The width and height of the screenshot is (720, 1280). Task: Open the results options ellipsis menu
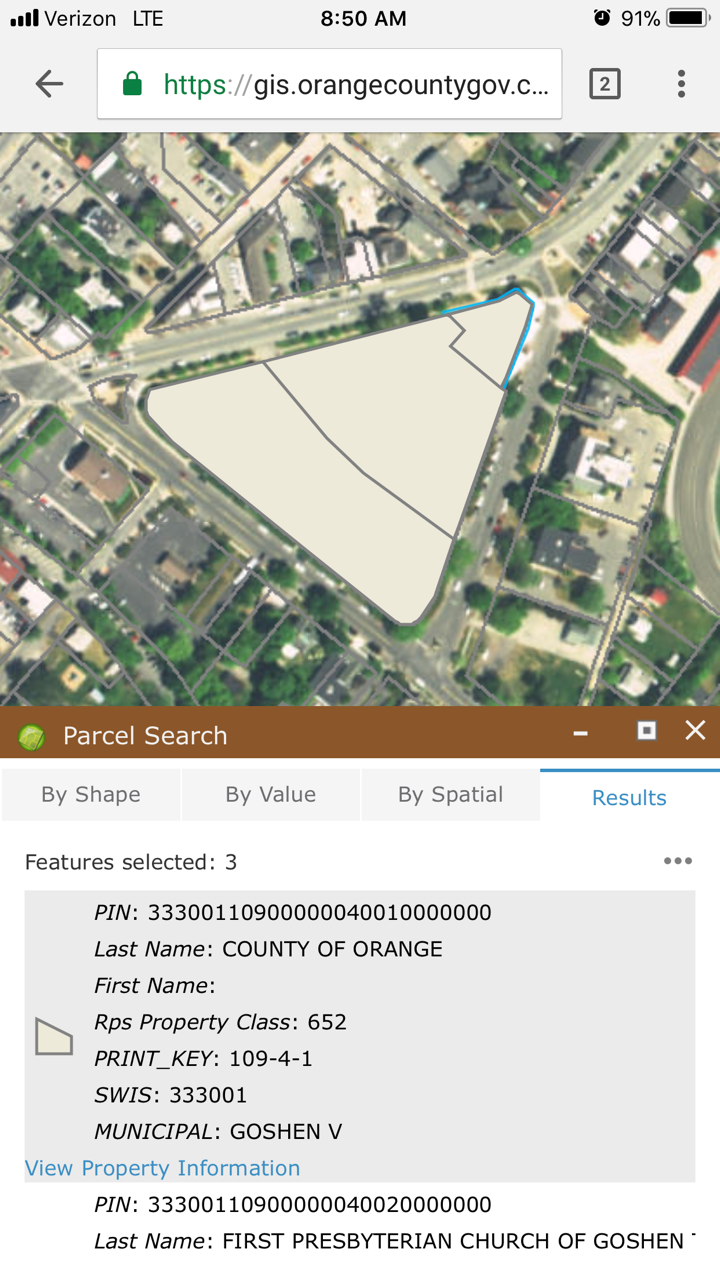click(677, 861)
